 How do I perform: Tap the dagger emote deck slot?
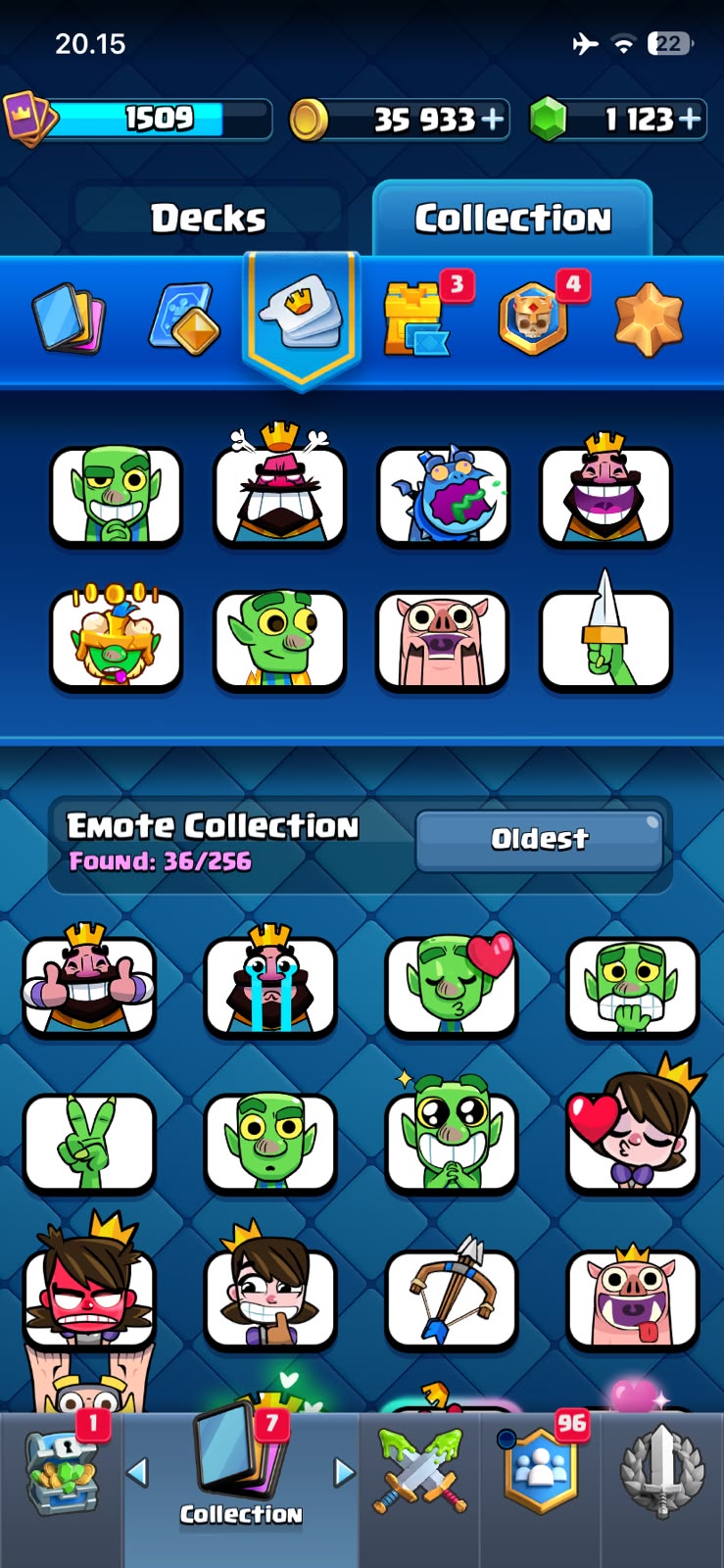pyautogui.click(x=606, y=639)
